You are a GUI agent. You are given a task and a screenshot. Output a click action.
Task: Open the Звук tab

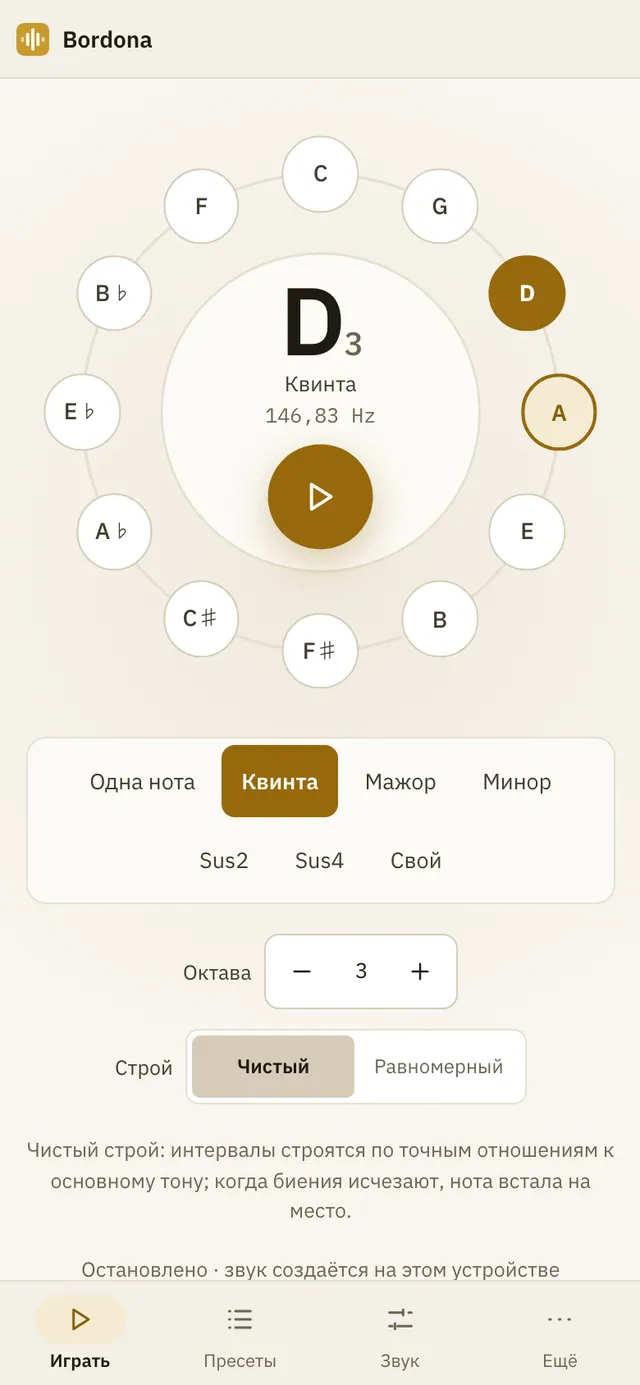[x=400, y=1334]
